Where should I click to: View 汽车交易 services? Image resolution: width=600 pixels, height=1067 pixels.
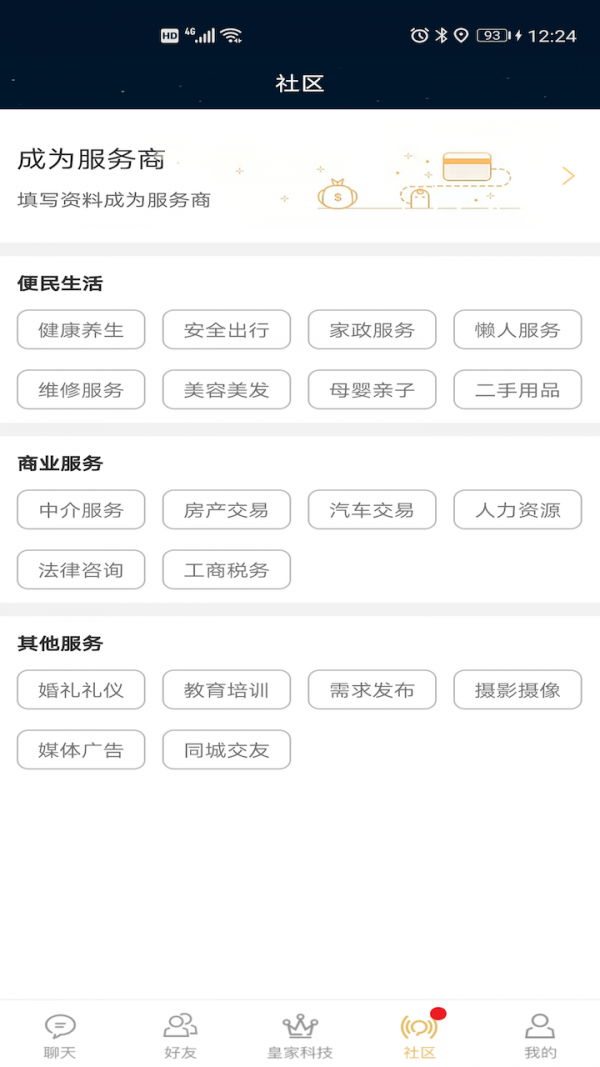(x=372, y=510)
